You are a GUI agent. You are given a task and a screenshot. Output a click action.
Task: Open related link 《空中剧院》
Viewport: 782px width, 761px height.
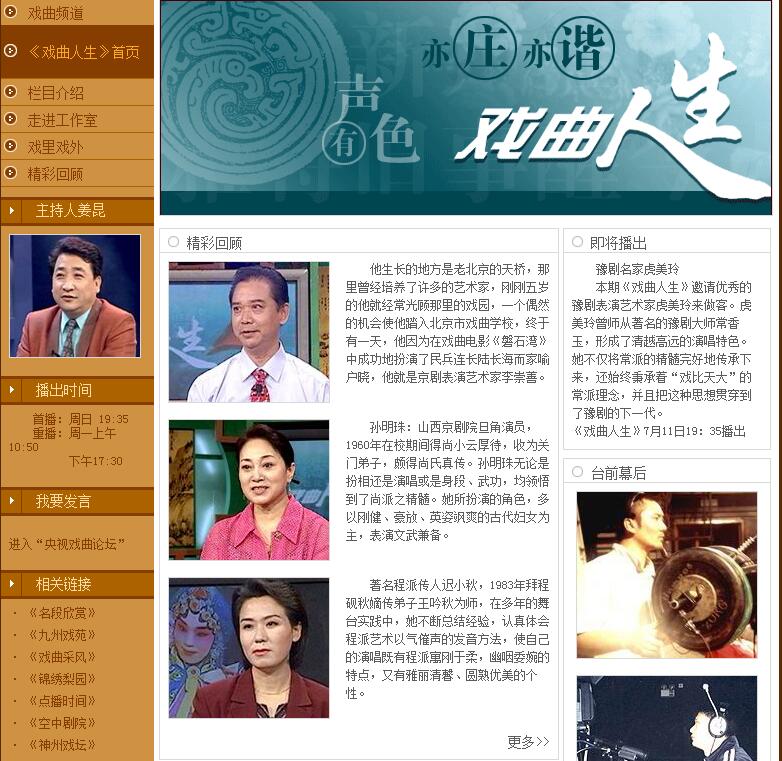62,723
